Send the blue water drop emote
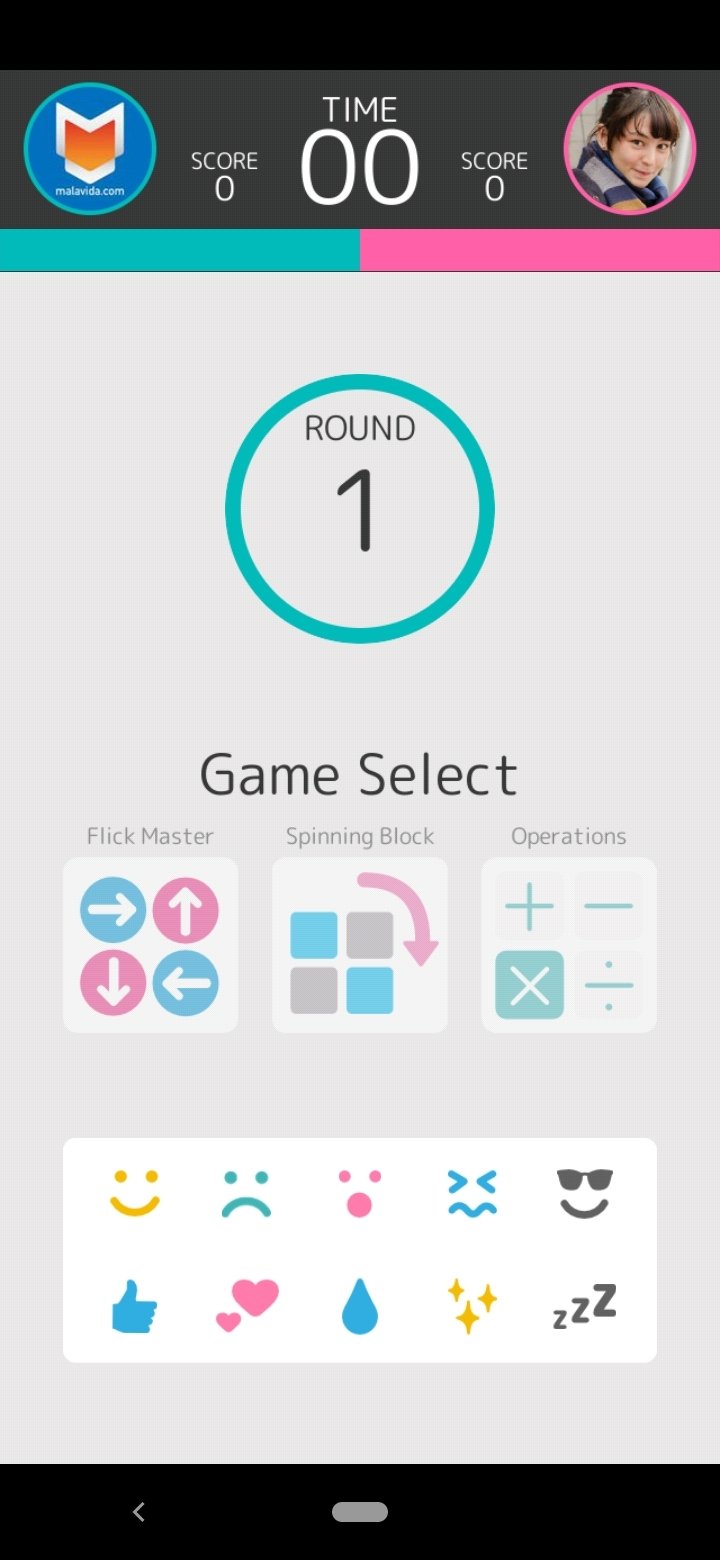The image size is (720, 1560). click(x=360, y=1307)
